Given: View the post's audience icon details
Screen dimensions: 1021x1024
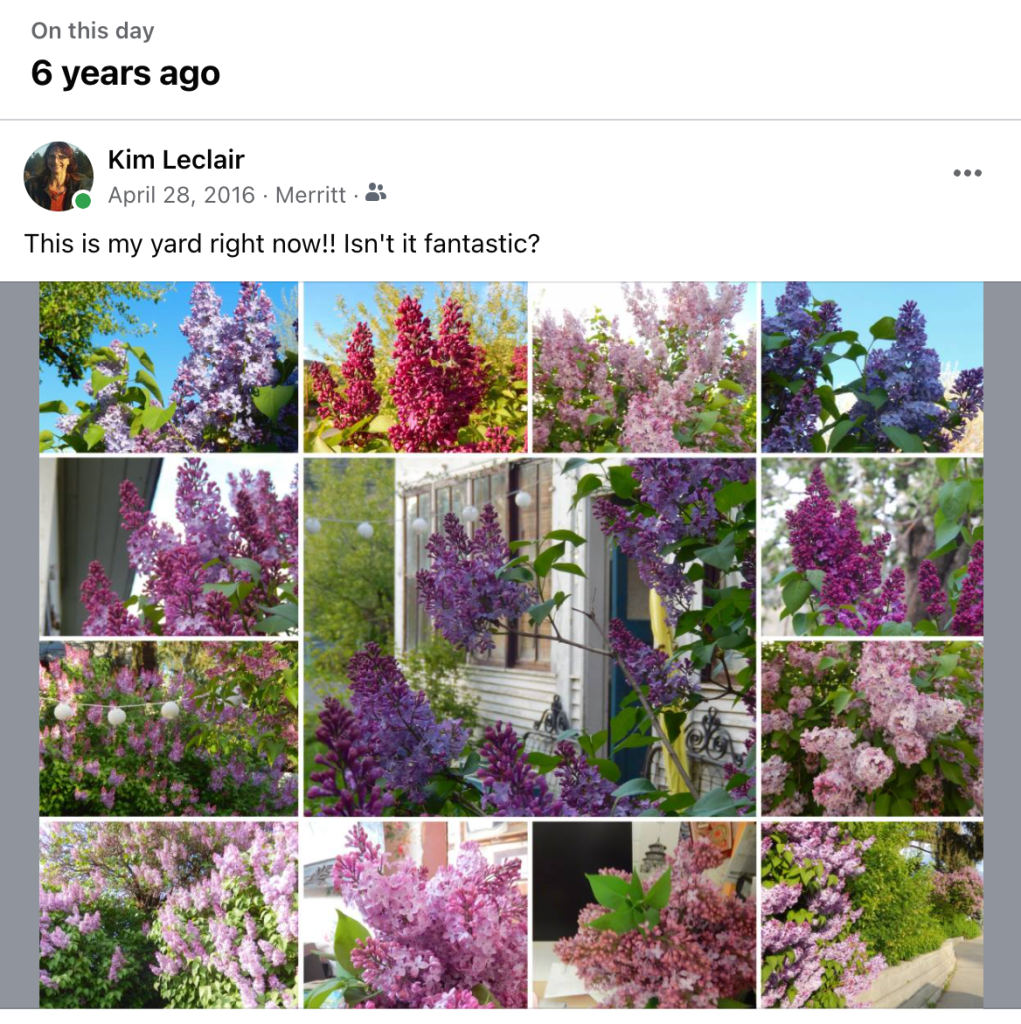Looking at the screenshot, I should click(x=376, y=193).
